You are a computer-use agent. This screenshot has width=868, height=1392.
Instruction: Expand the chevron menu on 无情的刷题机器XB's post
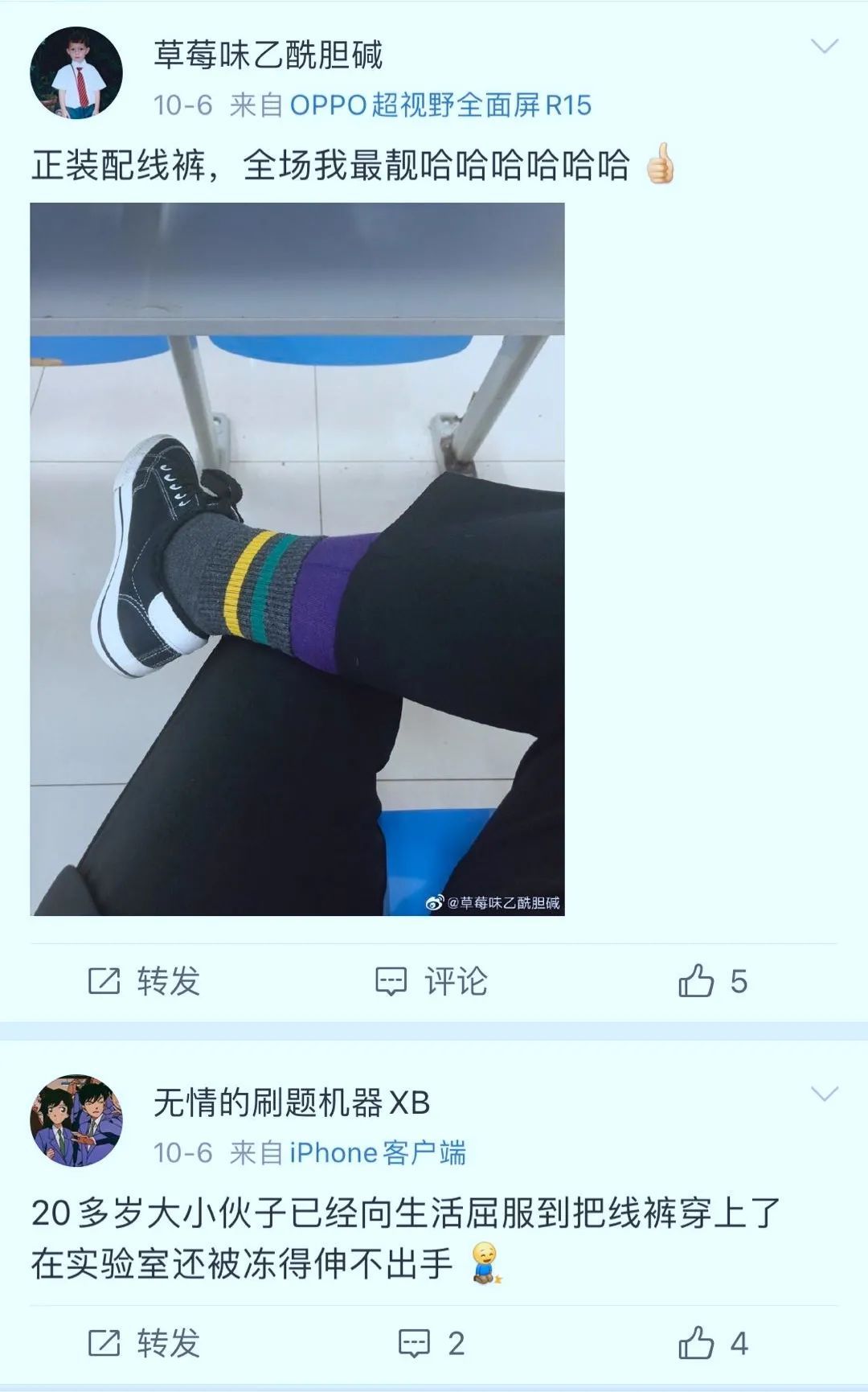click(825, 1094)
